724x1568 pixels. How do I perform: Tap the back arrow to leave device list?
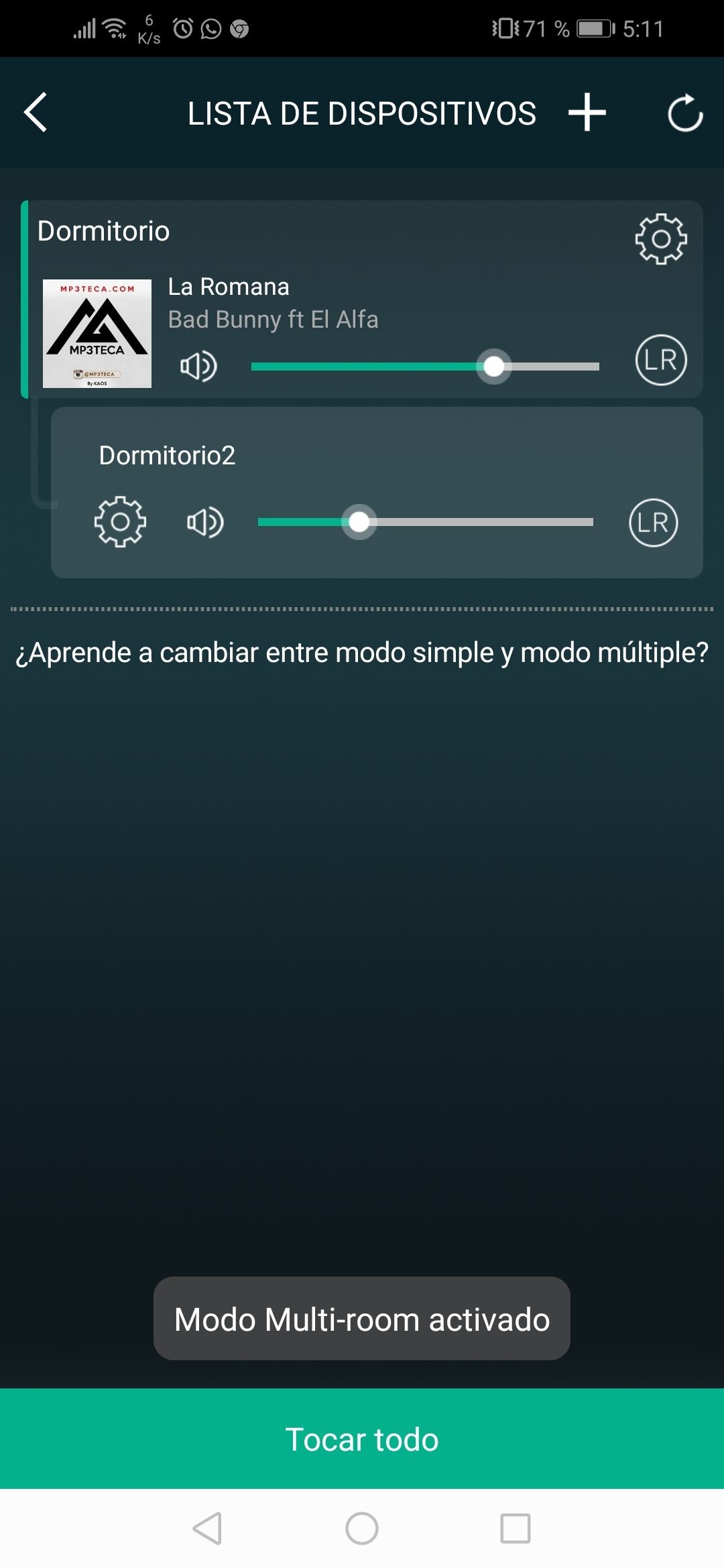[x=37, y=113]
